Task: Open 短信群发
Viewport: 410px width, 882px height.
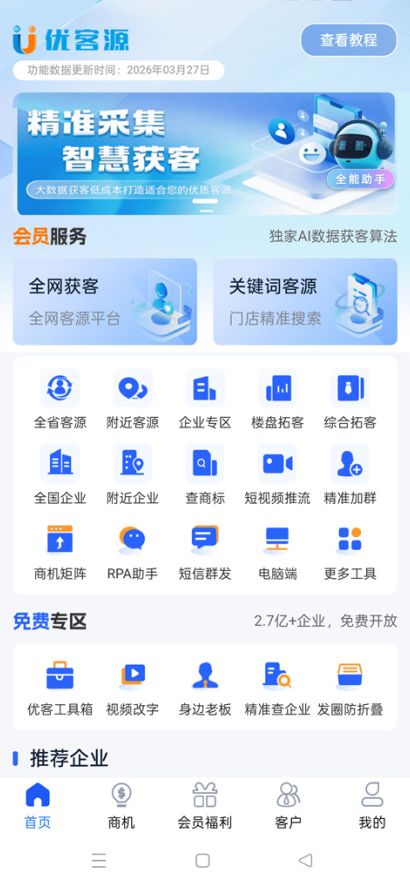Action: click(205, 551)
